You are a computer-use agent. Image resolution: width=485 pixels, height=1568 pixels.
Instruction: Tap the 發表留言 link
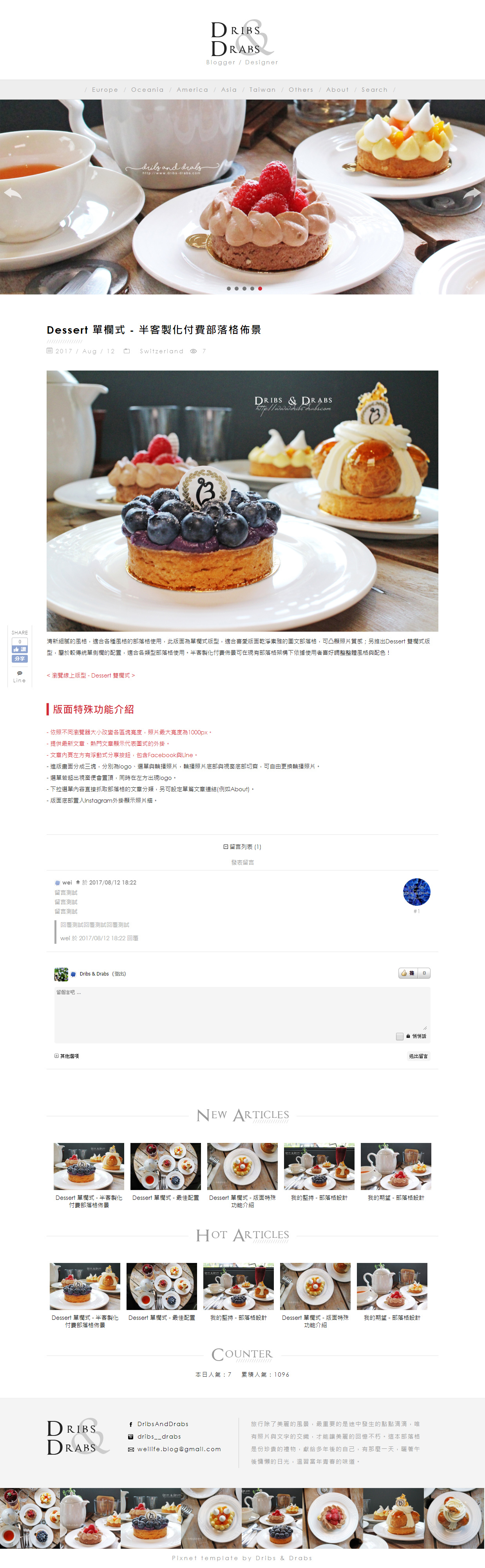pyautogui.click(x=242, y=863)
